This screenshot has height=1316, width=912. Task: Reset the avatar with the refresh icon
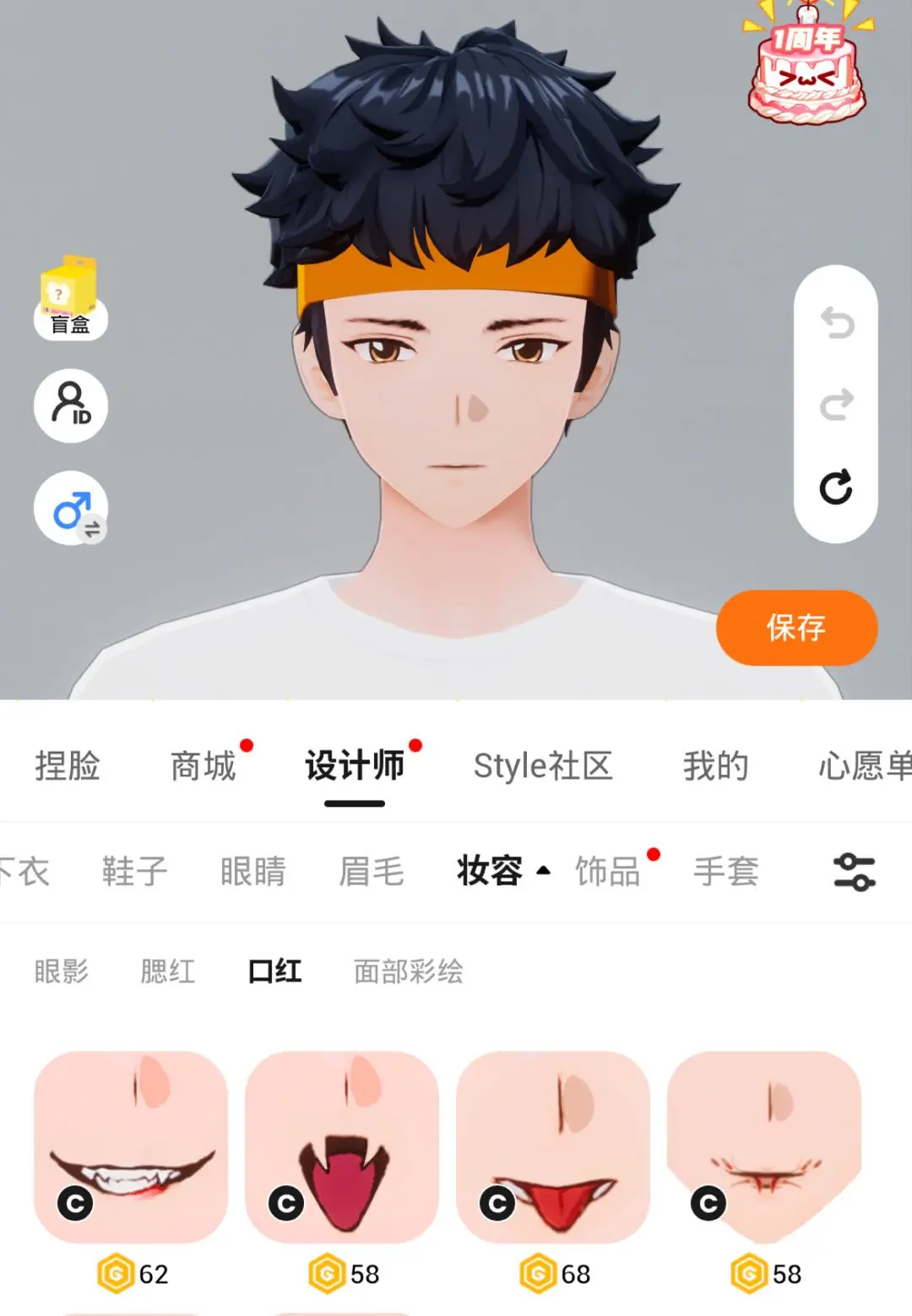point(836,487)
